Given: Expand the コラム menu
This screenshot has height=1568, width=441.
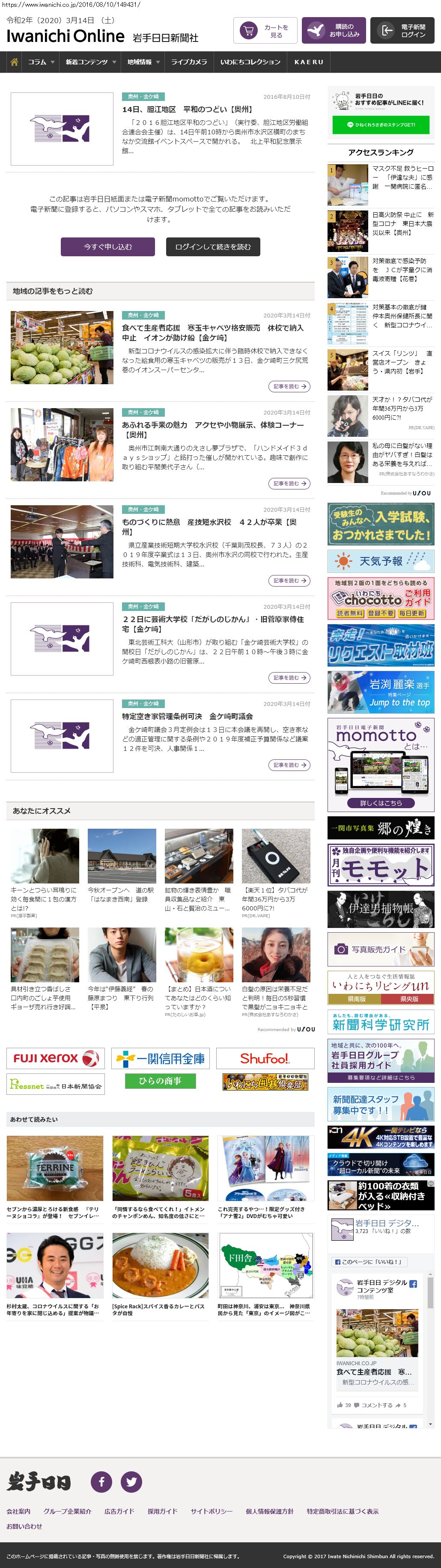Looking at the screenshot, I should tap(41, 62).
